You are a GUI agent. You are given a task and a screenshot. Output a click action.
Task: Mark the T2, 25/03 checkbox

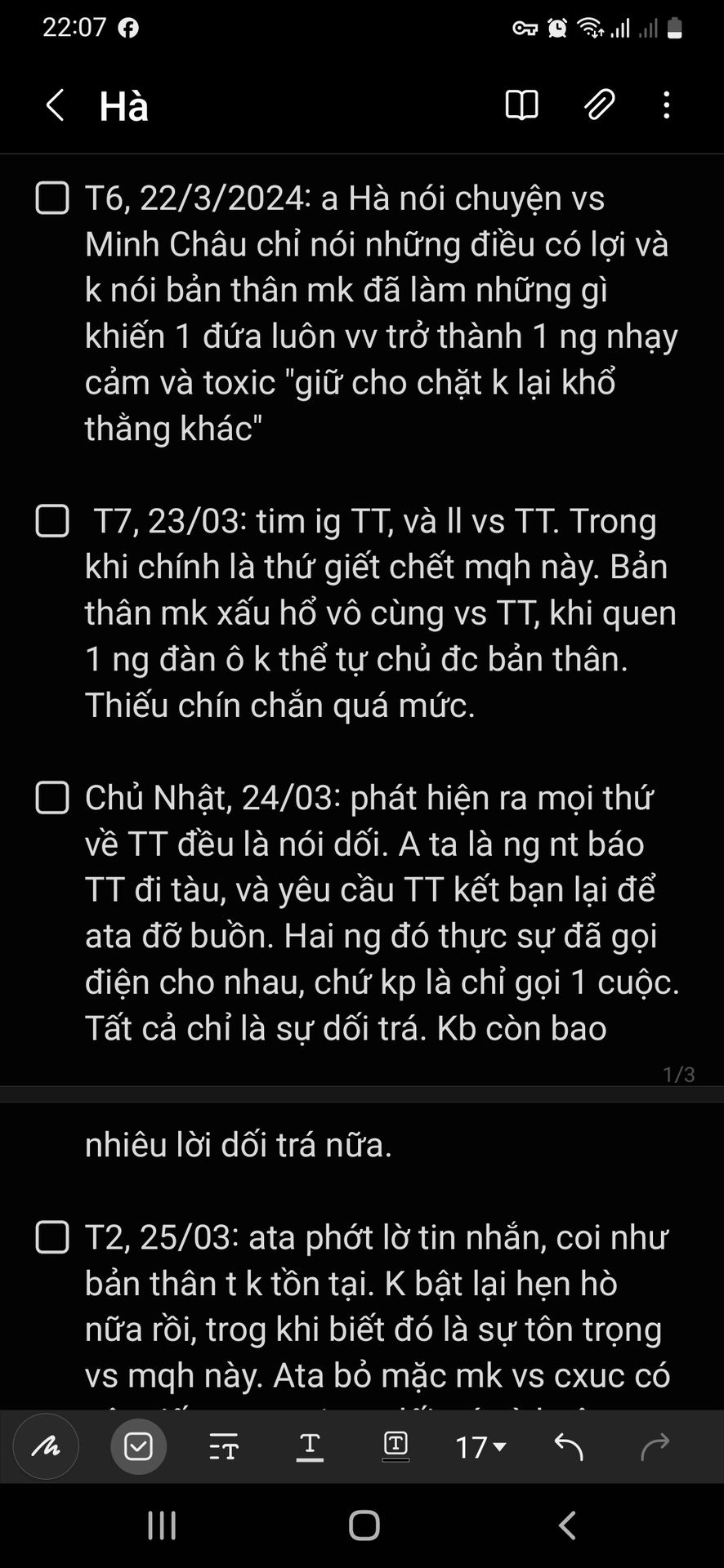tap(52, 1237)
